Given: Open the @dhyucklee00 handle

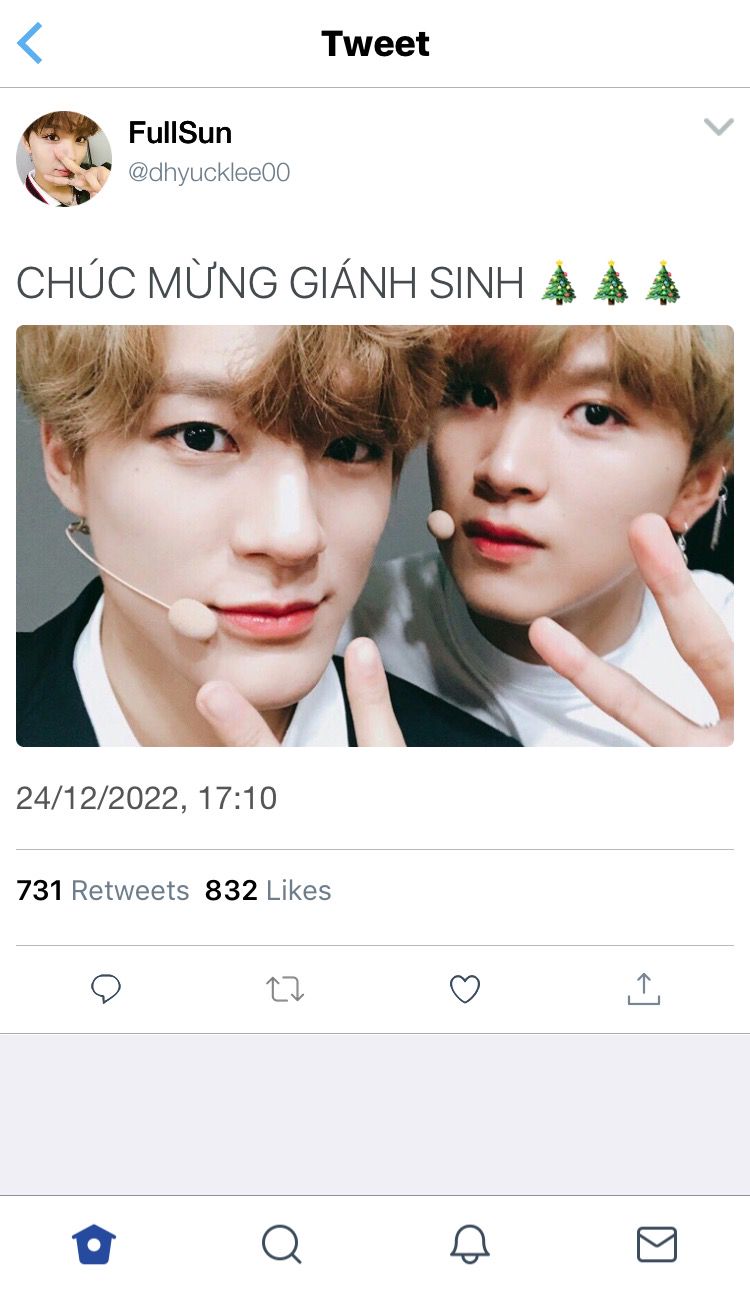Looking at the screenshot, I should point(209,173).
